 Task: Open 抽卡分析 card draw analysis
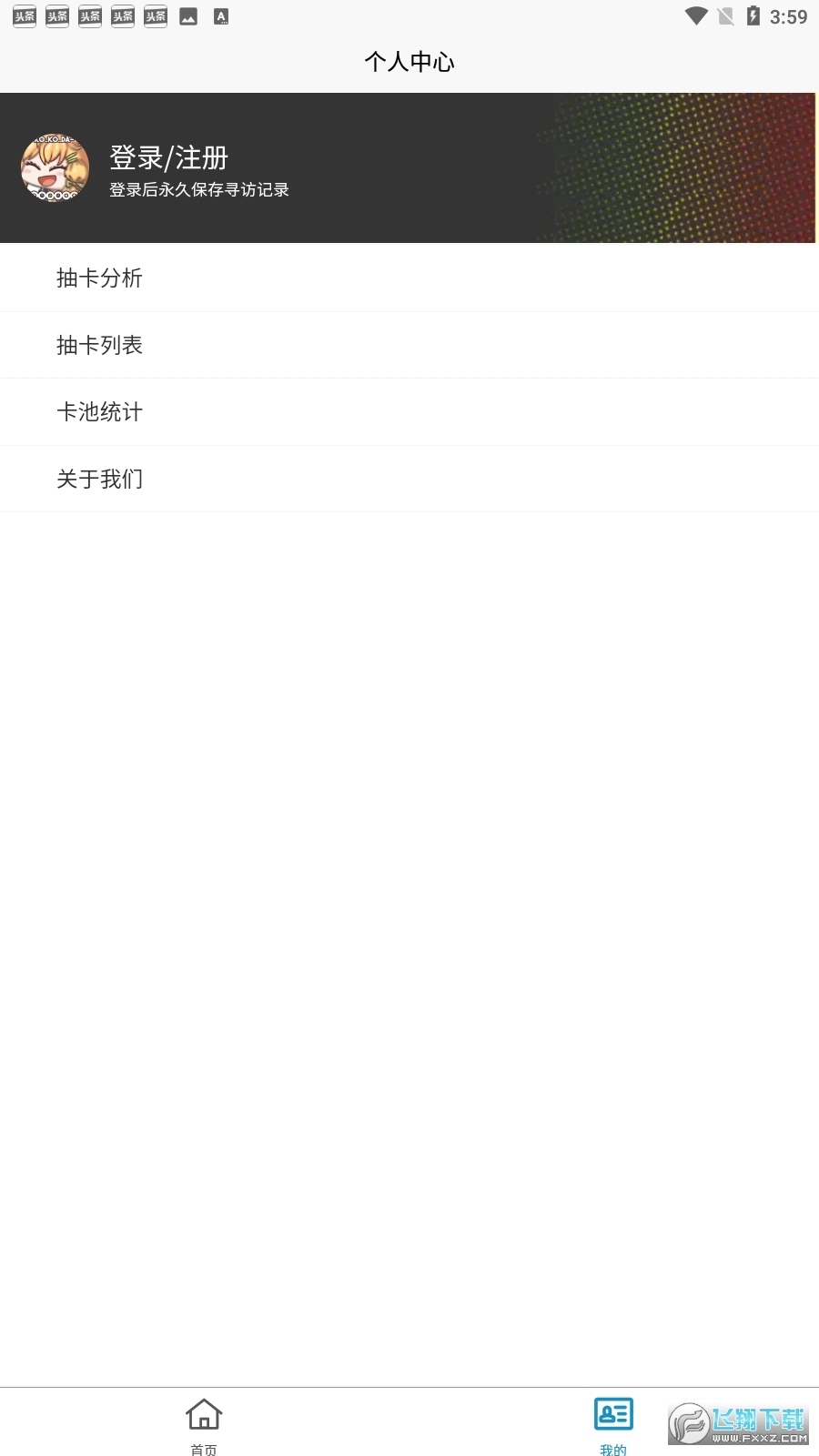100,278
